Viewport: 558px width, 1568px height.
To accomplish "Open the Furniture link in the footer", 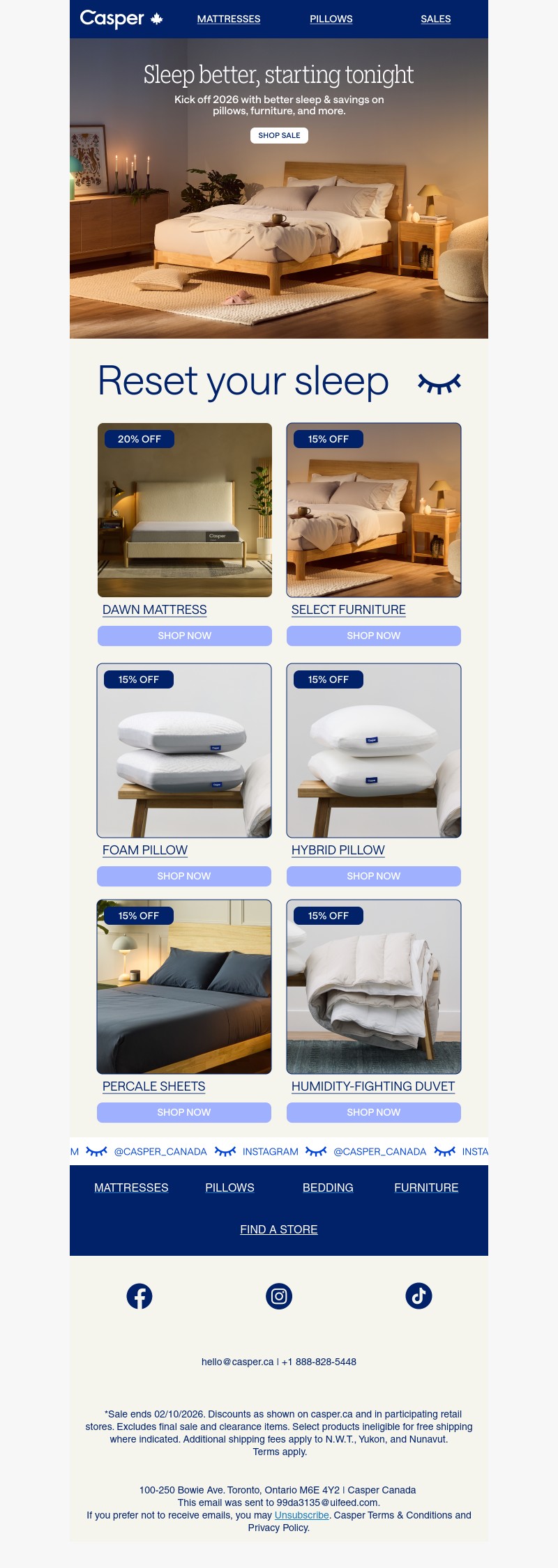I will (x=426, y=1187).
